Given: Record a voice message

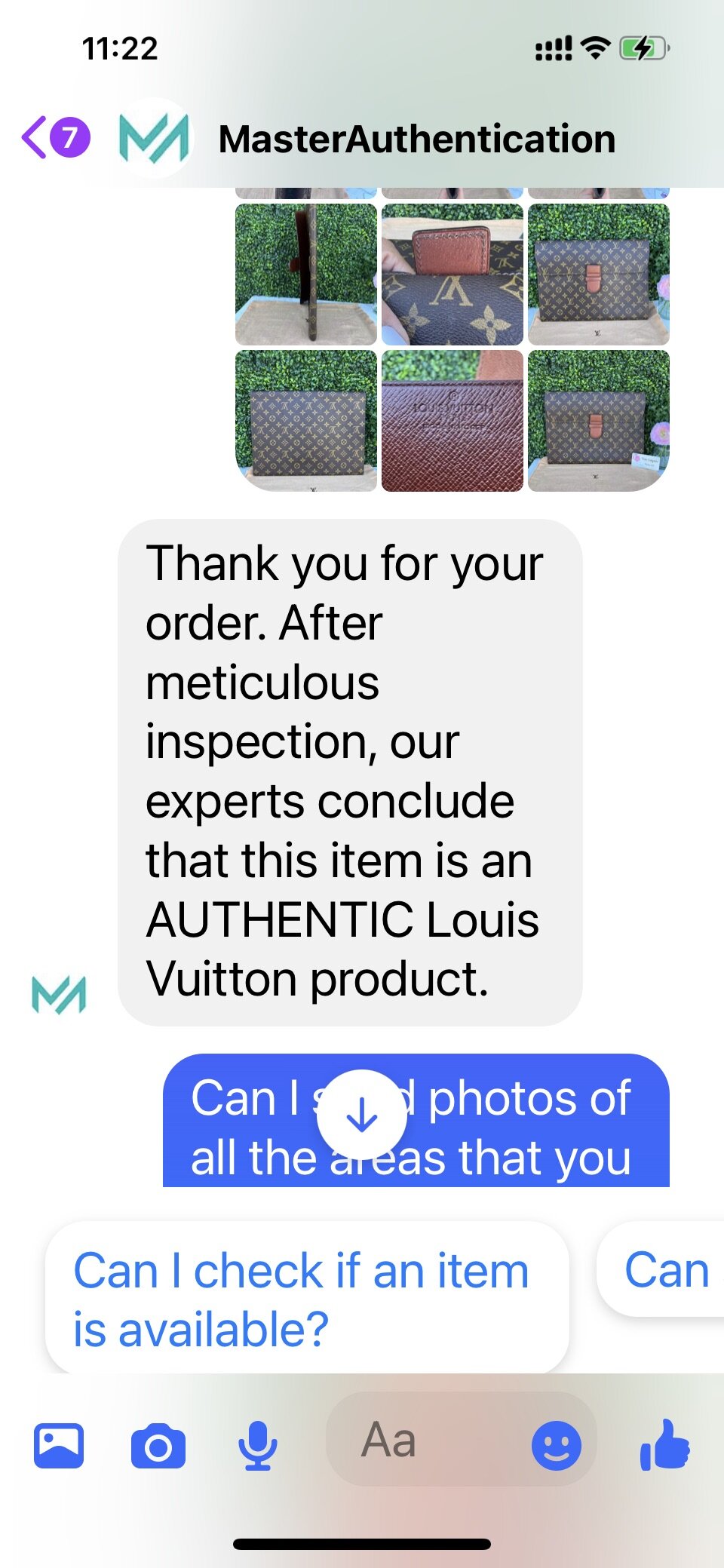Looking at the screenshot, I should 257,1445.
